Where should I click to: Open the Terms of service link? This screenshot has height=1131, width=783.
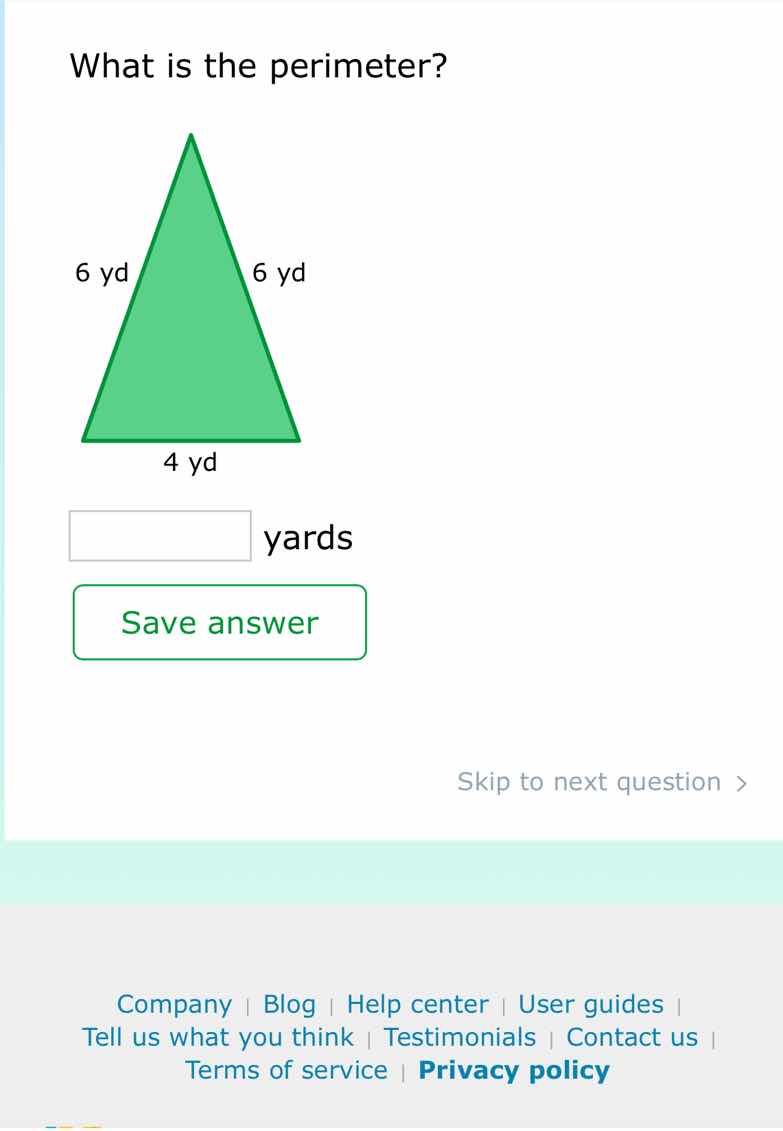point(287,1070)
